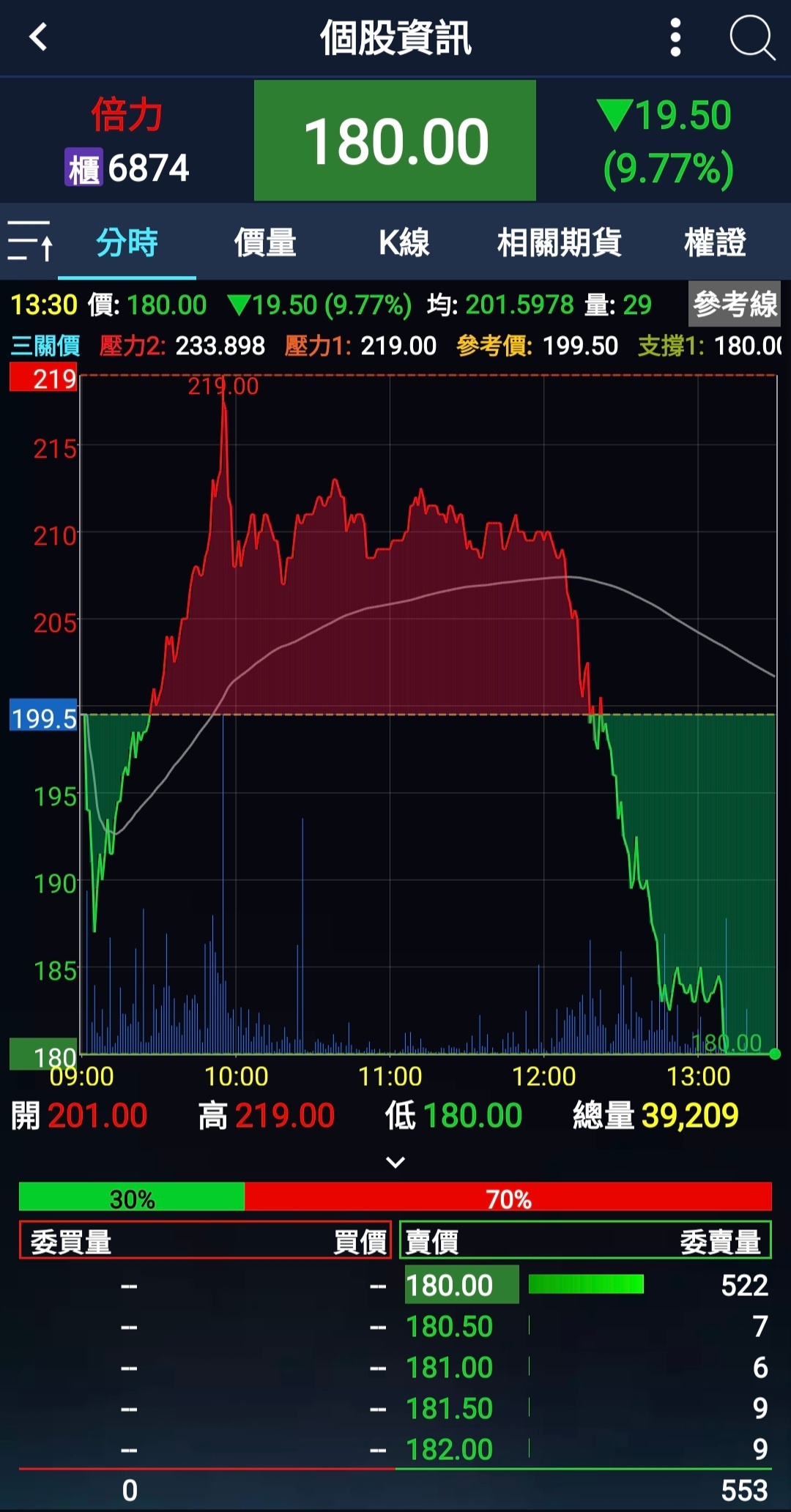The width and height of the screenshot is (791, 1512).
Task: Switch to the 價量 tab
Action: point(264,242)
